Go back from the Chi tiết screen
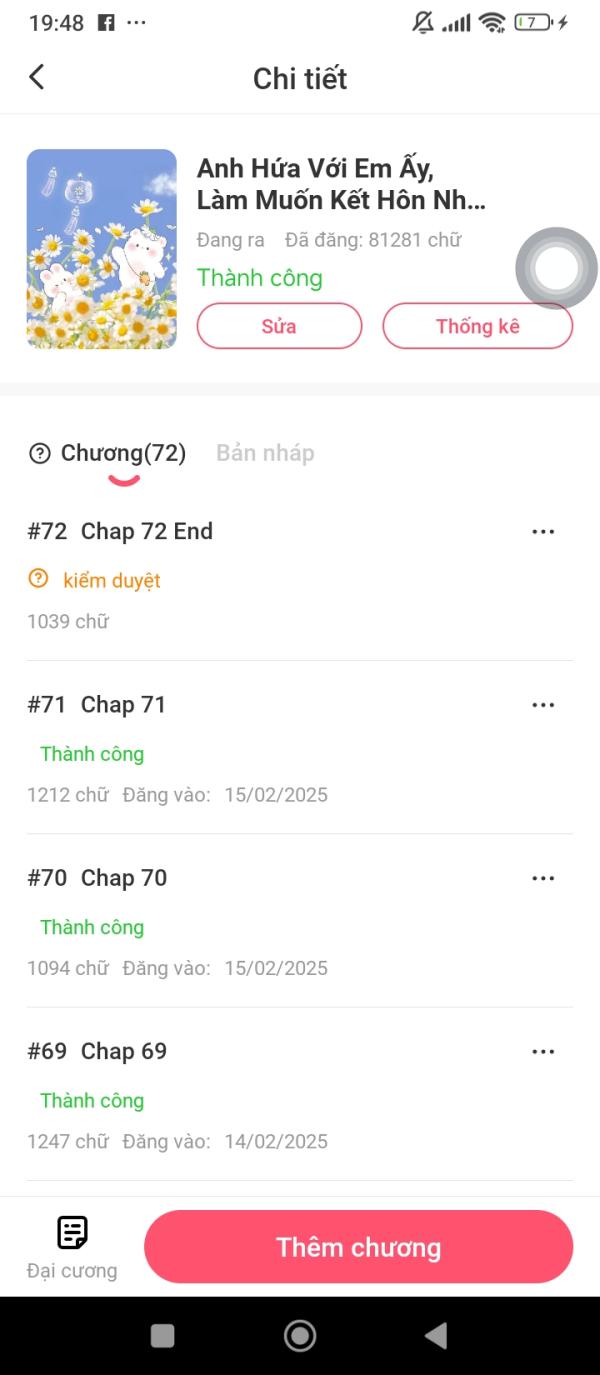This screenshot has width=600, height=1375. [37, 77]
